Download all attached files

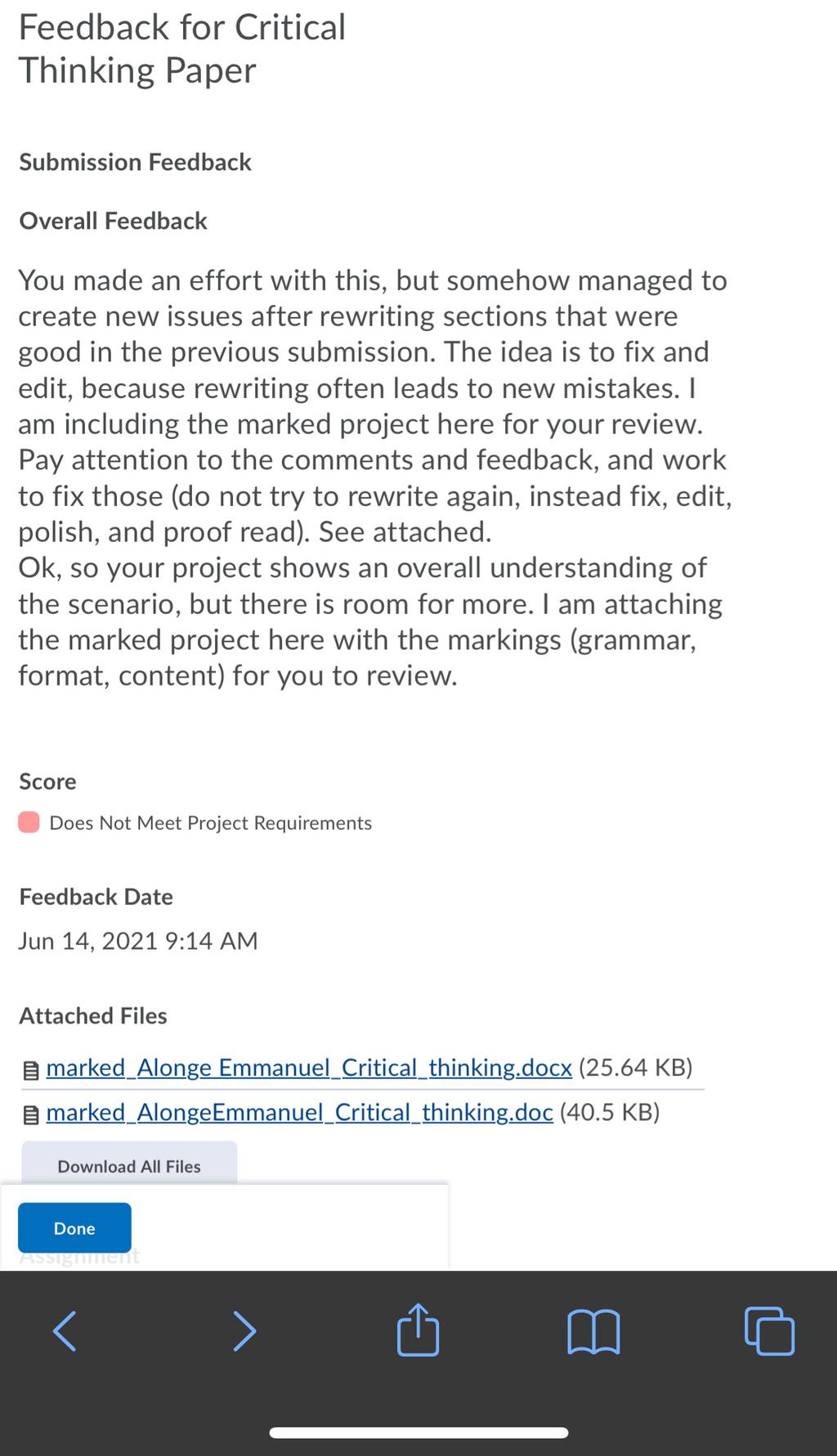129,1166
